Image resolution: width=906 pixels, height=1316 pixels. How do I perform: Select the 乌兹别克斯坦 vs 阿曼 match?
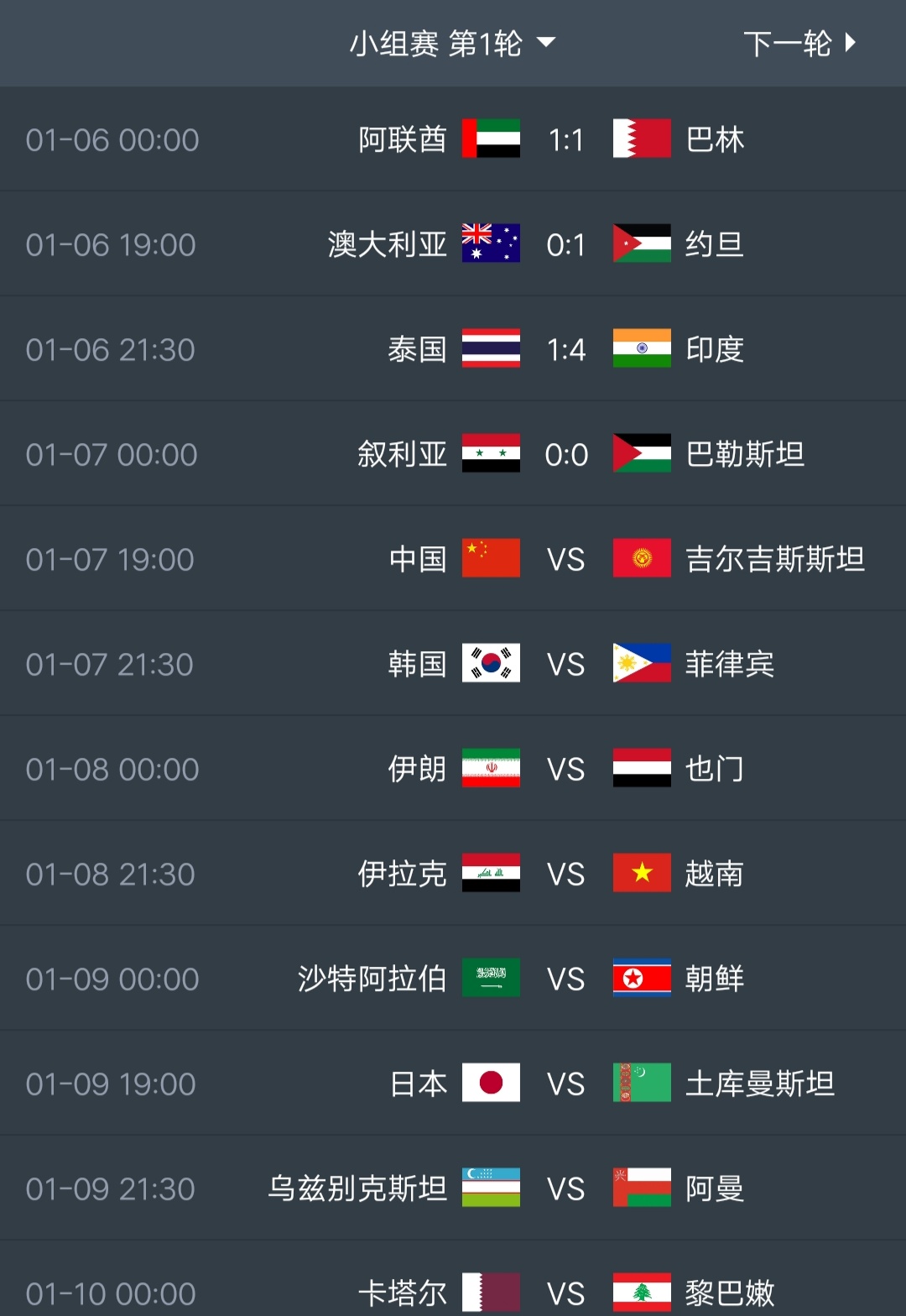click(x=453, y=1188)
